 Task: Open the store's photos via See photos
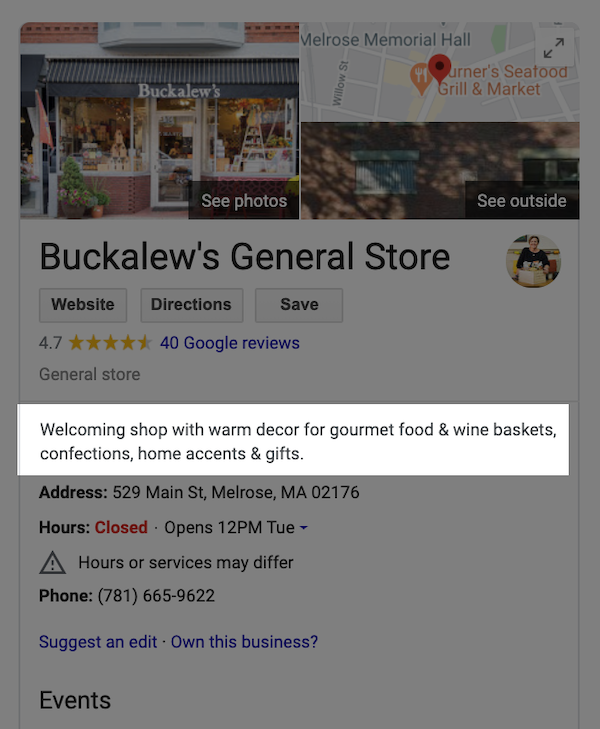click(243, 201)
